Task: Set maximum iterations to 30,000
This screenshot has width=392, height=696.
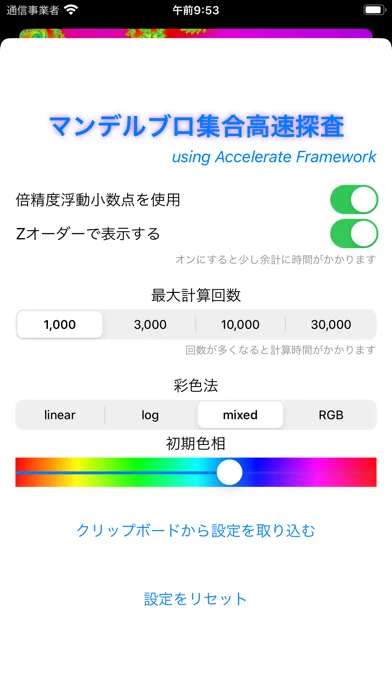Action: pos(331,324)
